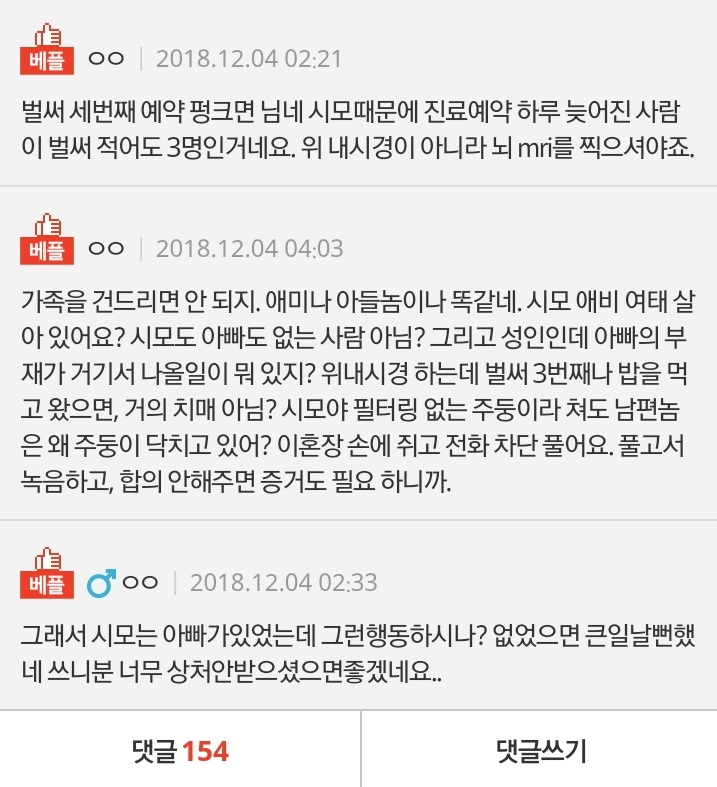Open the 댓글 154 comments list
The image size is (717, 787).
180,750
